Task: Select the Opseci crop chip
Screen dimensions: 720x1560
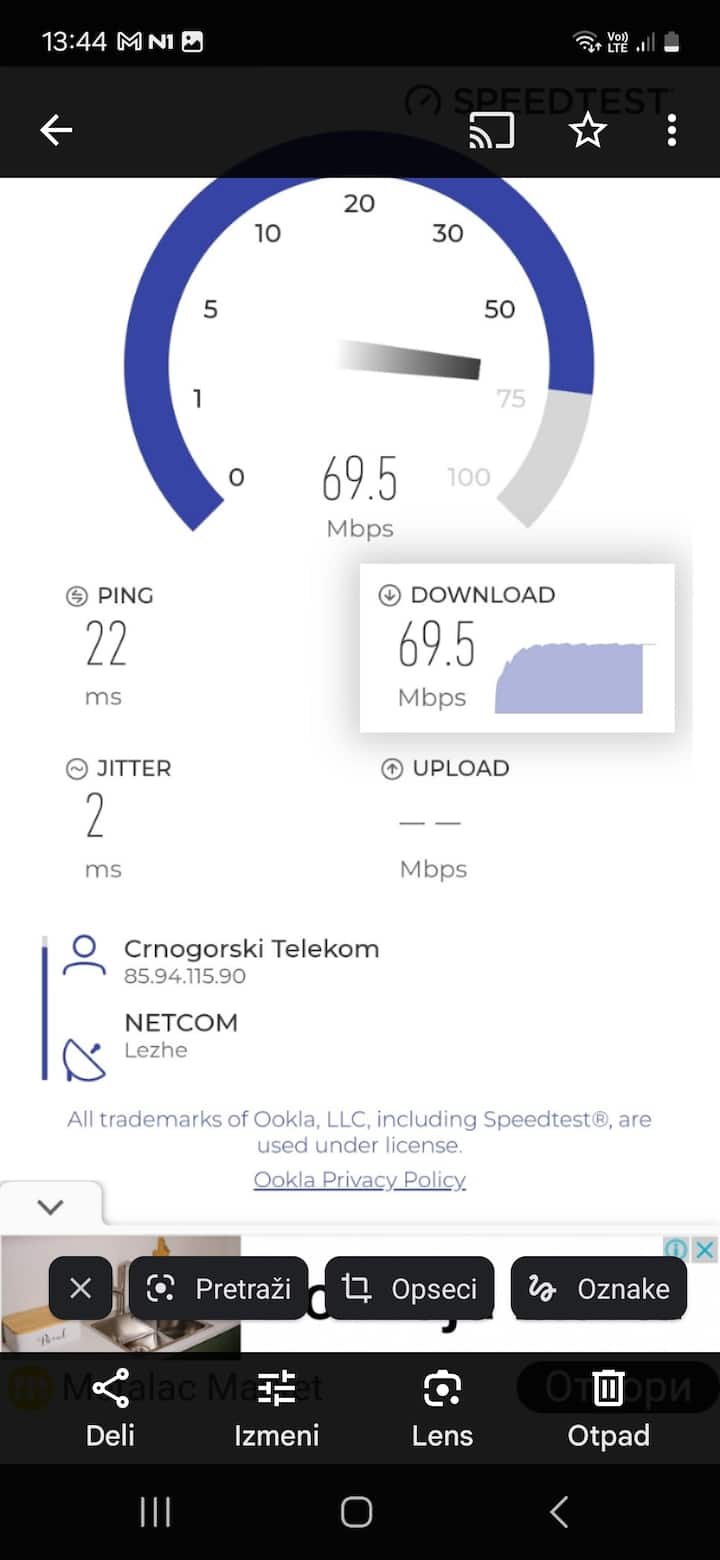Action: click(409, 1289)
